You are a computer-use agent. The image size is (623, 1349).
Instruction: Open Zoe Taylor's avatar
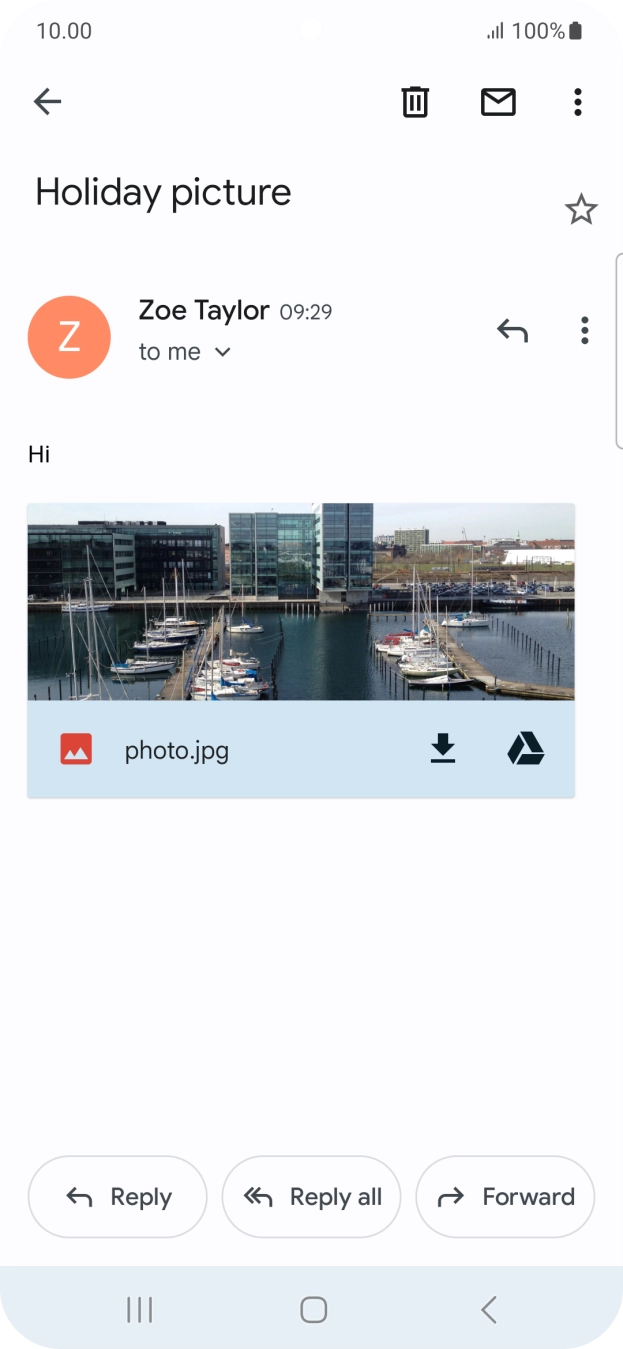(69, 337)
